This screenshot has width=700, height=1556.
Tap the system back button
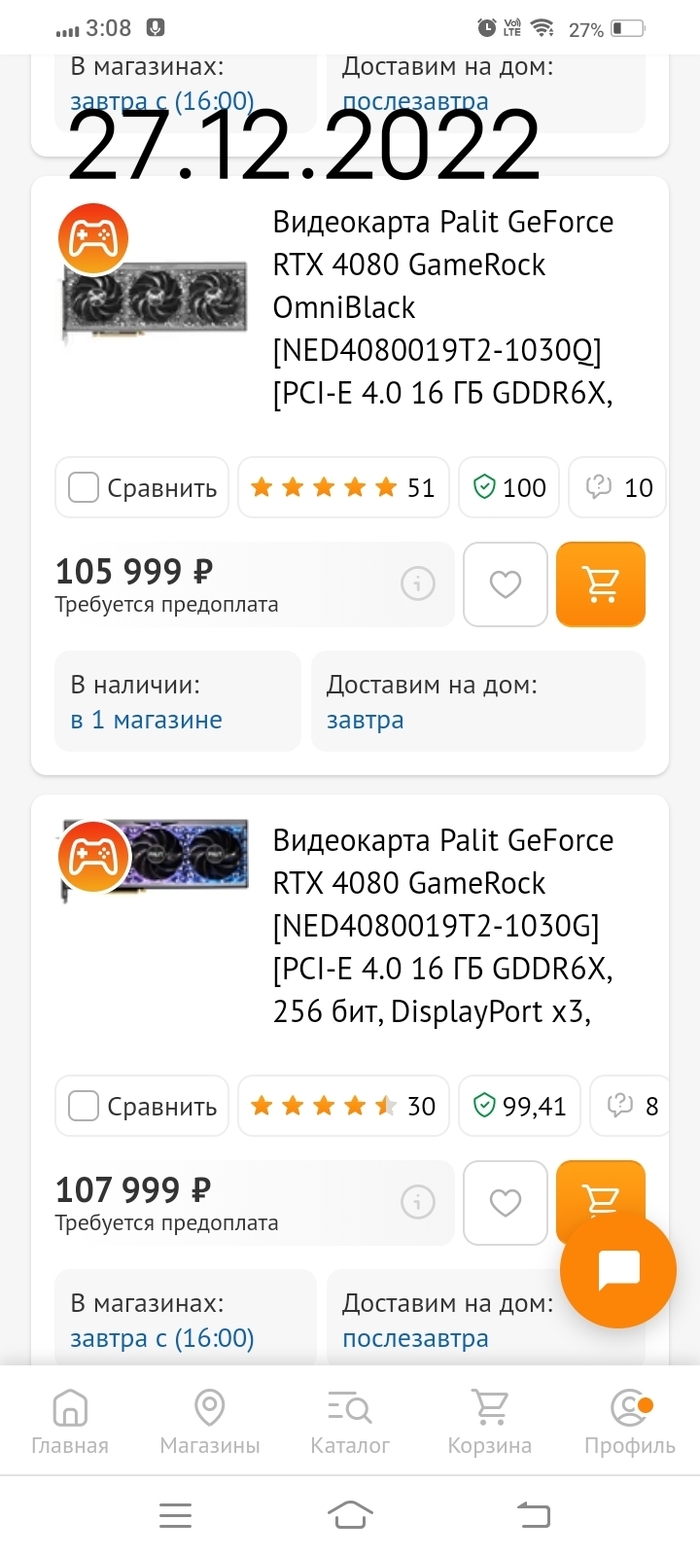click(x=533, y=1516)
